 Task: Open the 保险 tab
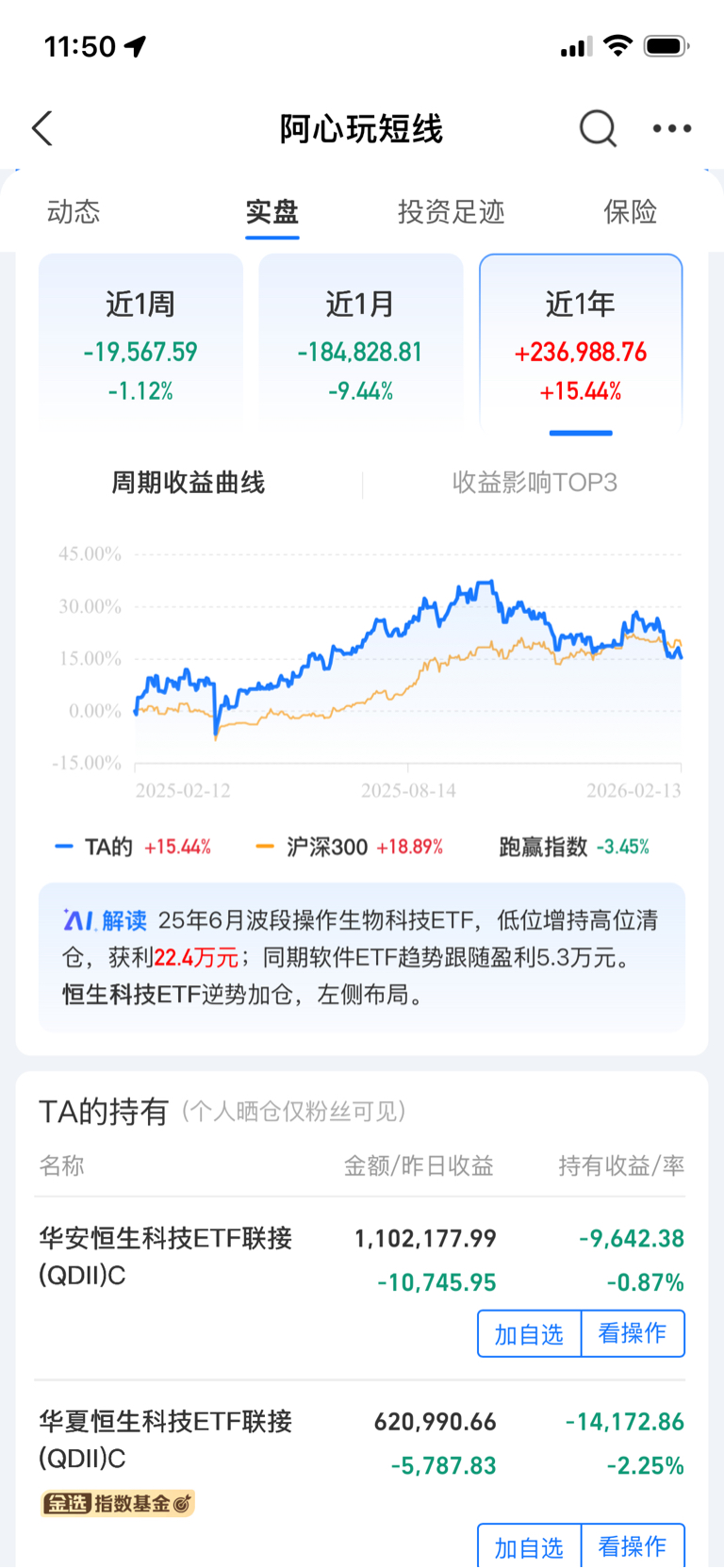pyautogui.click(x=630, y=211)
